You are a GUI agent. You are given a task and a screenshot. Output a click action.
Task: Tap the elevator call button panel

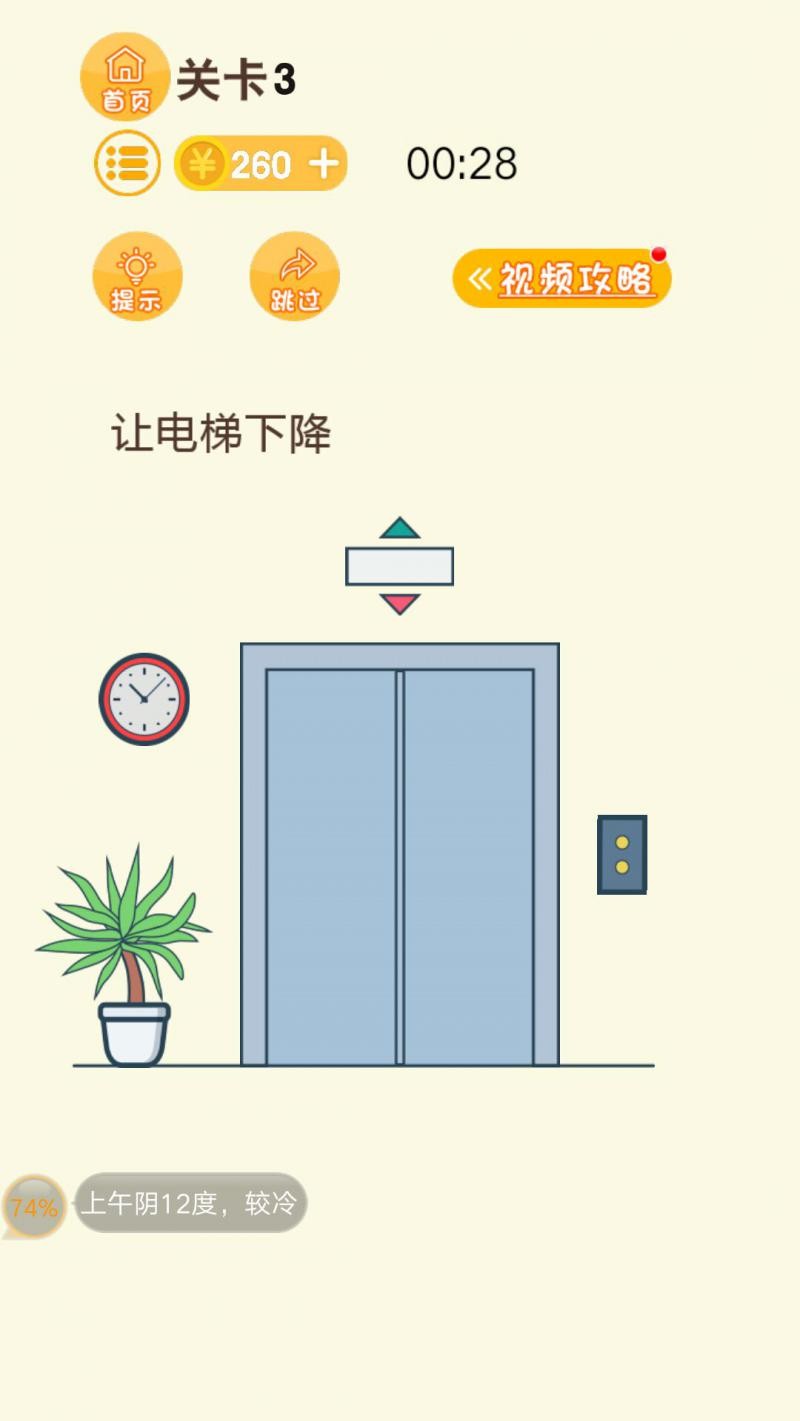point(622,855)
